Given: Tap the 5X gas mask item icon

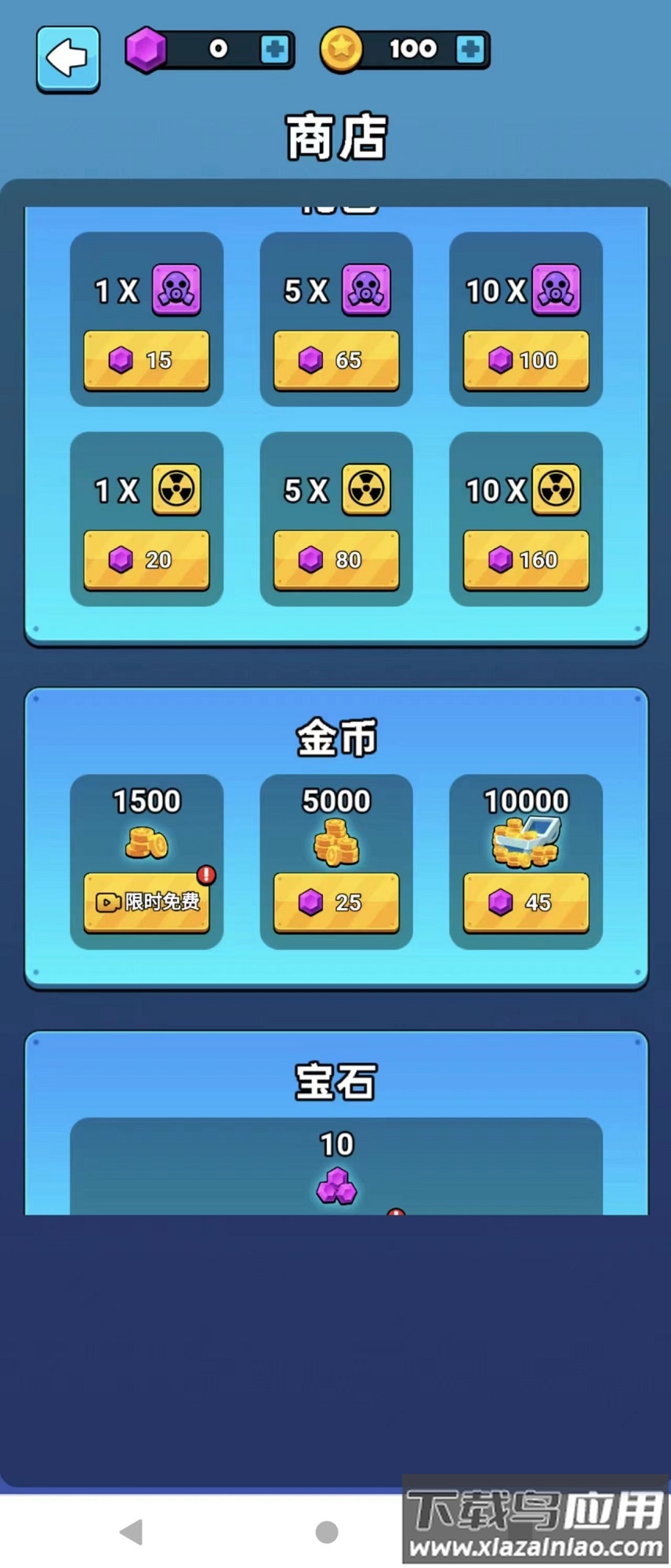Looking at the screenshot, I should click(365, 289).
